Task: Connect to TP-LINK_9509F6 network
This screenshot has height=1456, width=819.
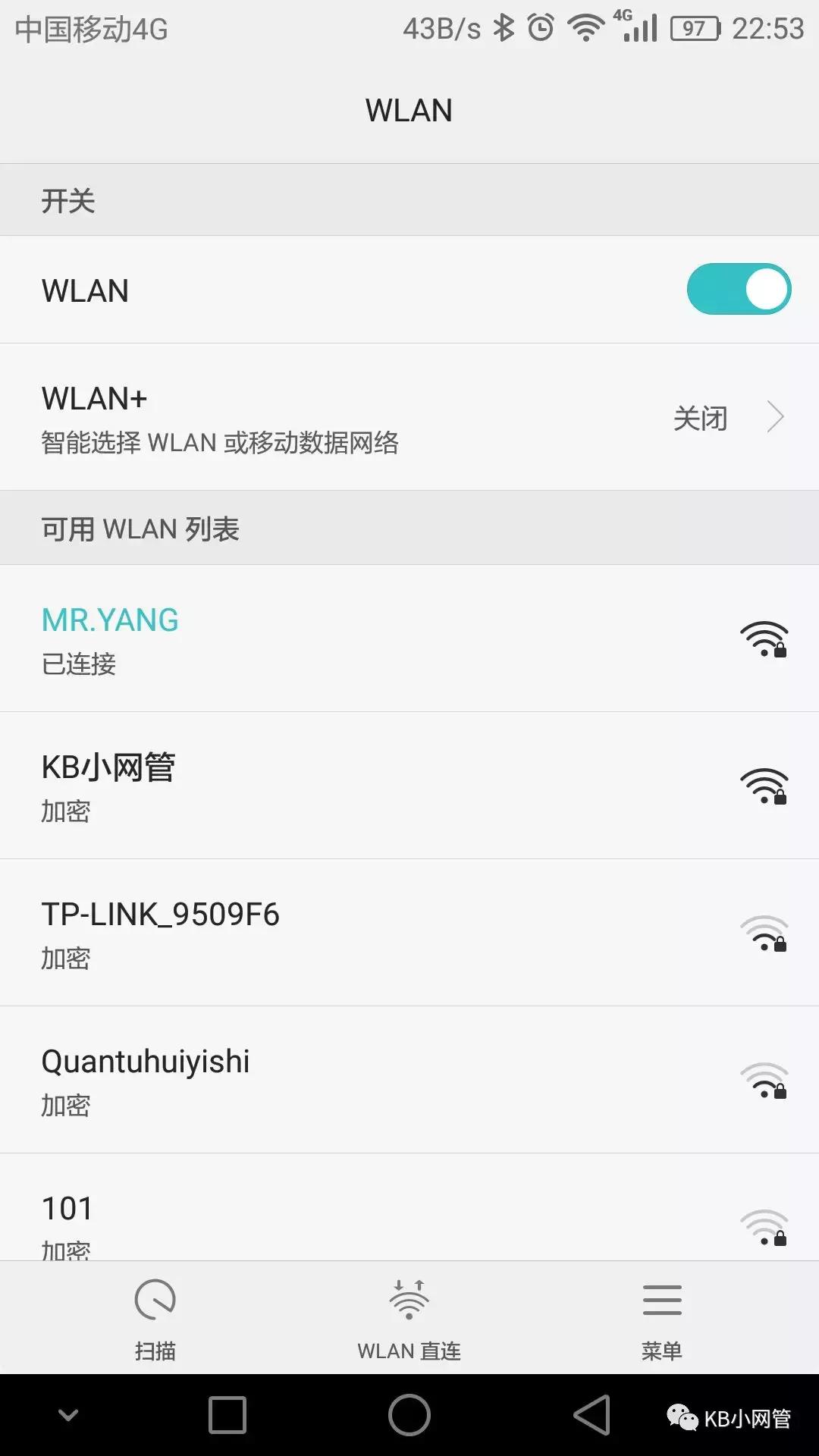Action: click(x=303, y=933)
